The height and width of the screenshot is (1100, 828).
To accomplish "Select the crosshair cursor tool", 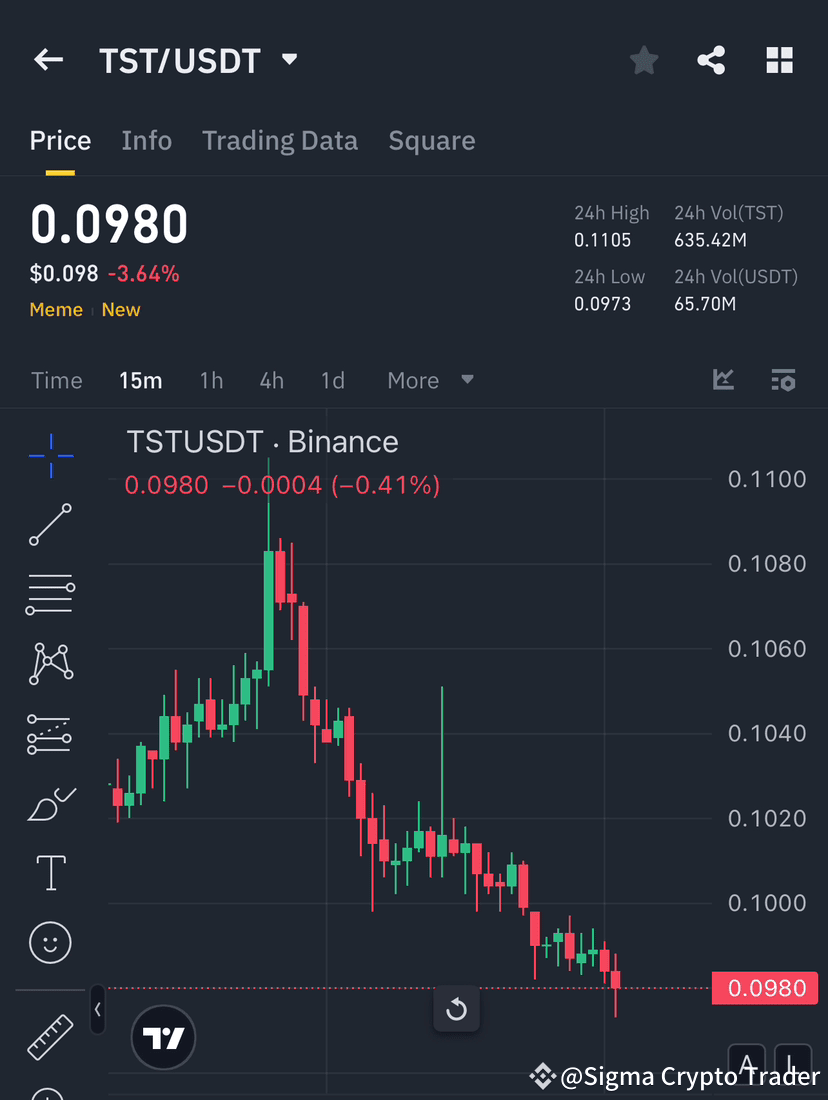I will 50,456.
